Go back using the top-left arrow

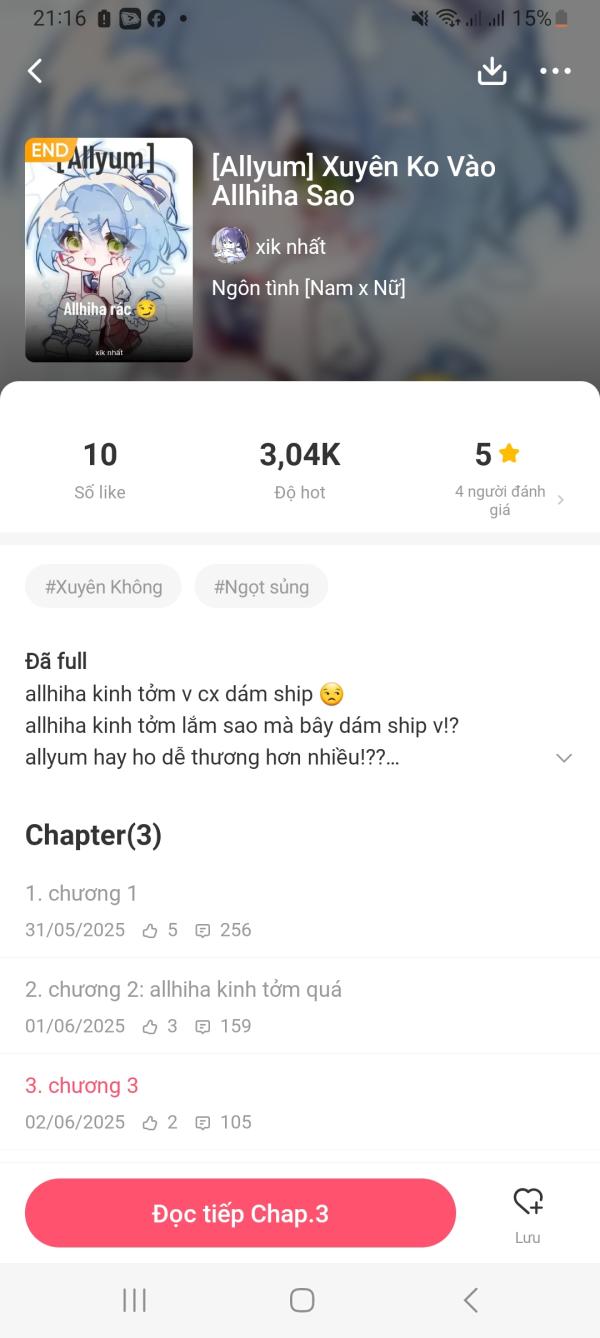[35, 71]
